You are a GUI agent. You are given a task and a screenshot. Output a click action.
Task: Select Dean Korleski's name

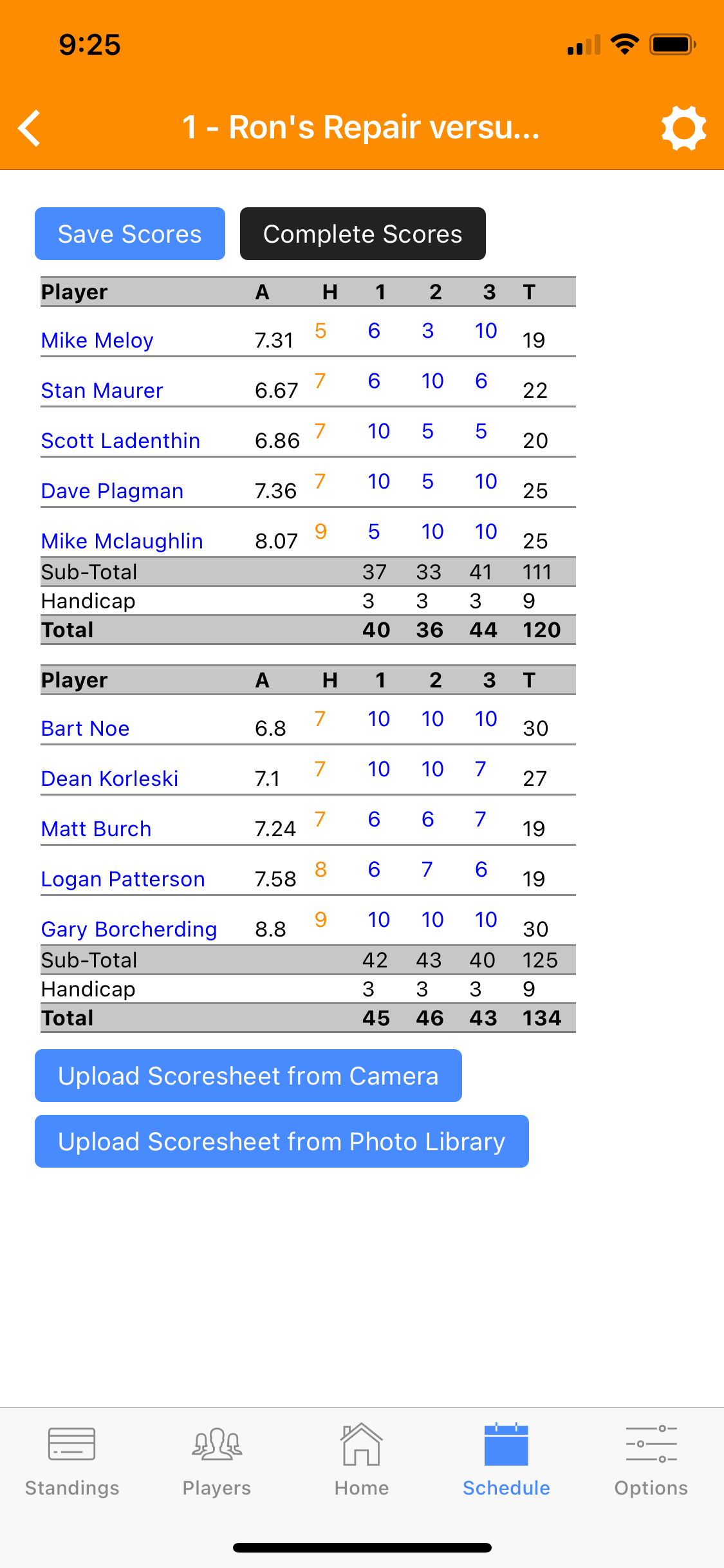click(109, 778)
